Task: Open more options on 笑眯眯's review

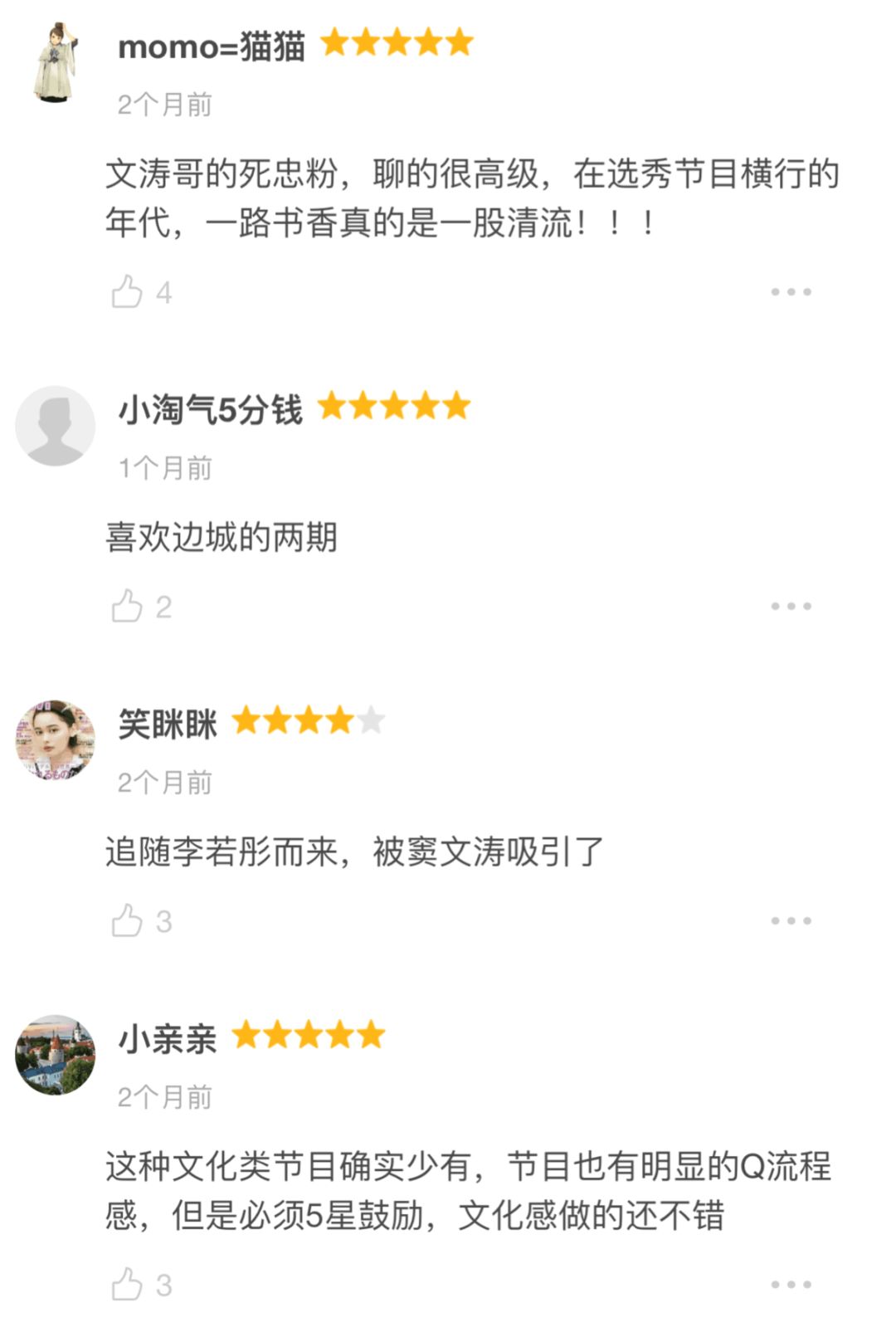Action: coord(790,920)
